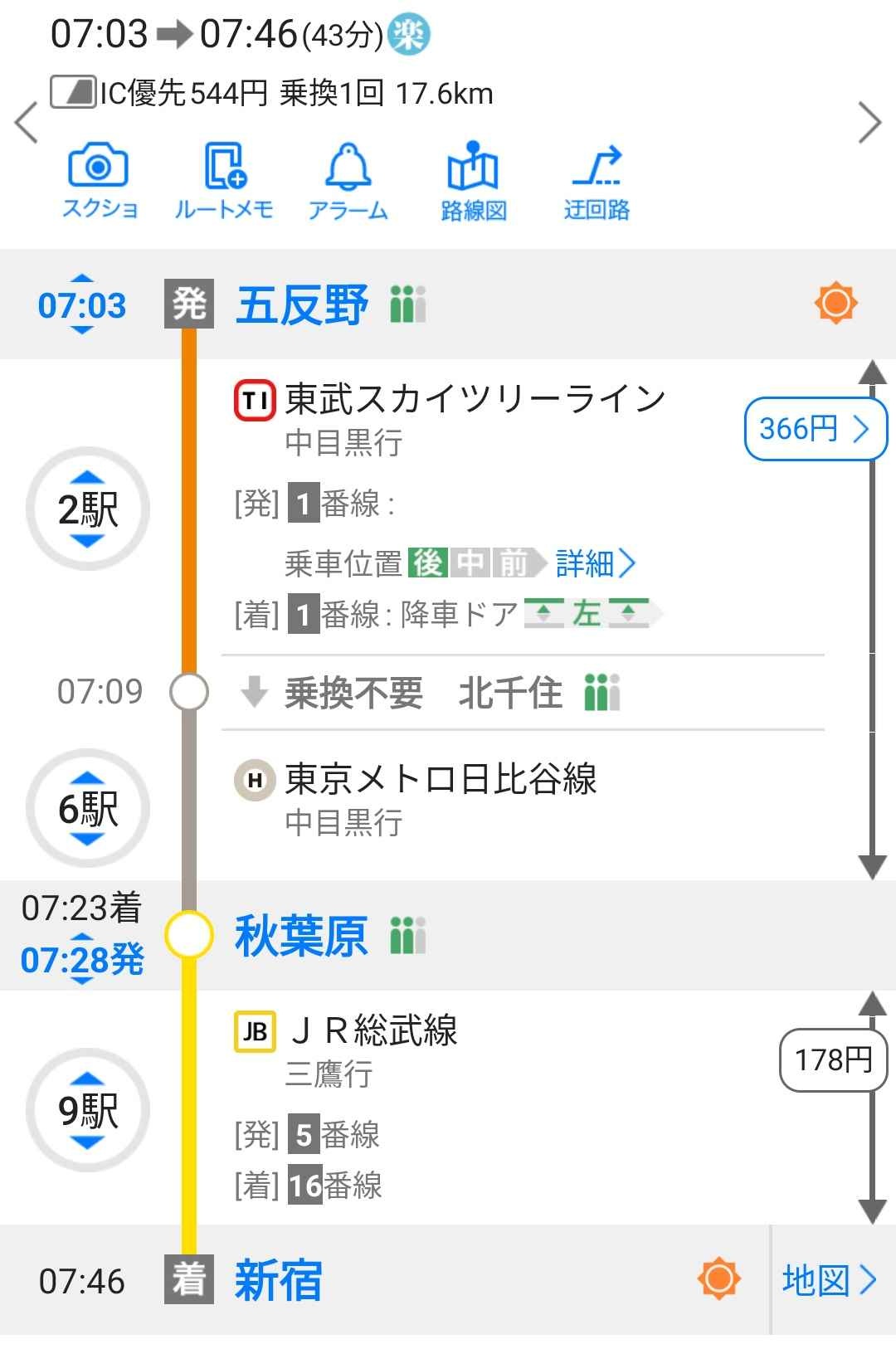896x1349 pixels.
Task: Show 迂回路 detour options
Action: pyautogui.click(x=597, y=182)
